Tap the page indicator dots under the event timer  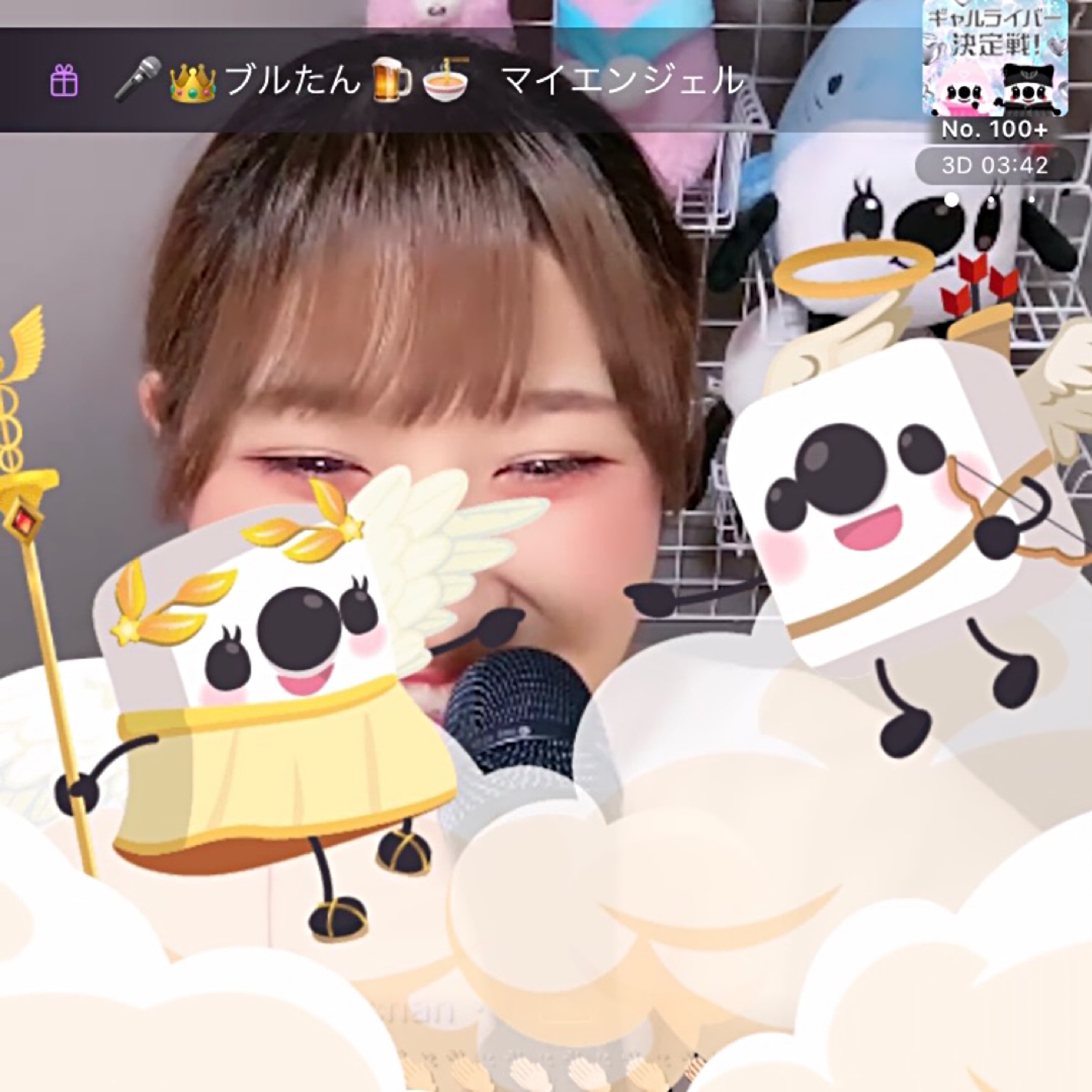tap(992, 199)
